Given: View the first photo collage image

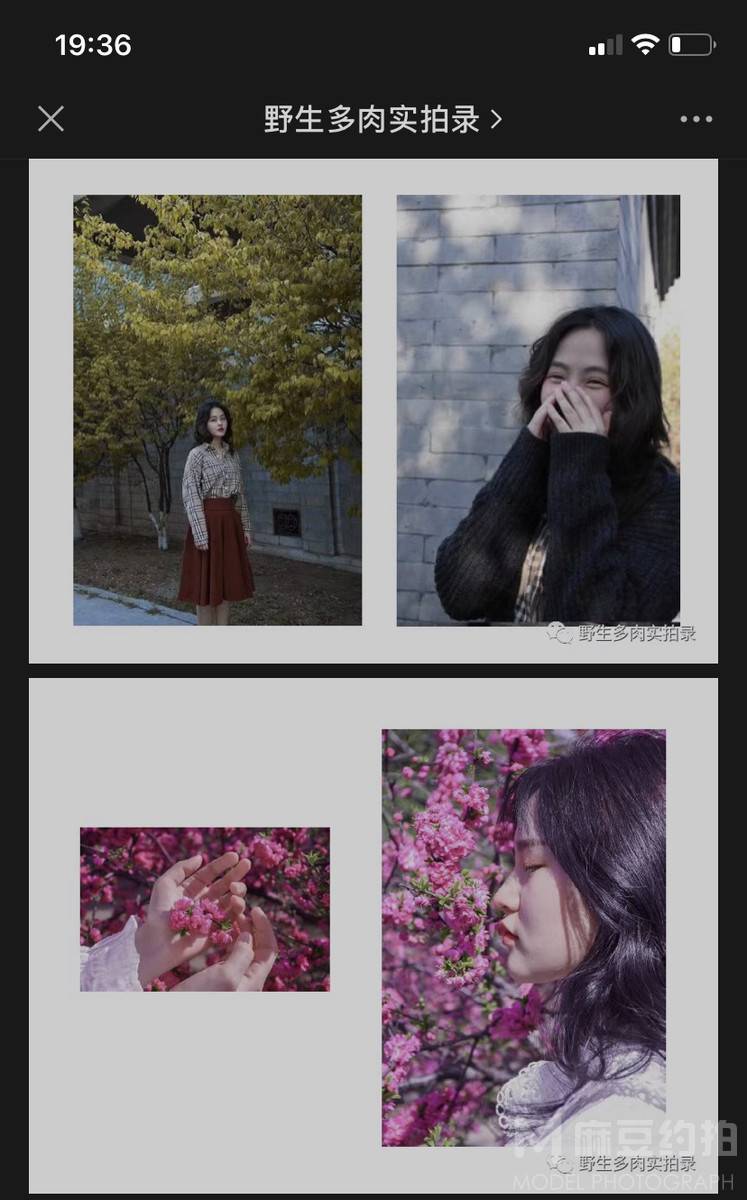Looking at the screenshot, I should (x=373, y=411).
